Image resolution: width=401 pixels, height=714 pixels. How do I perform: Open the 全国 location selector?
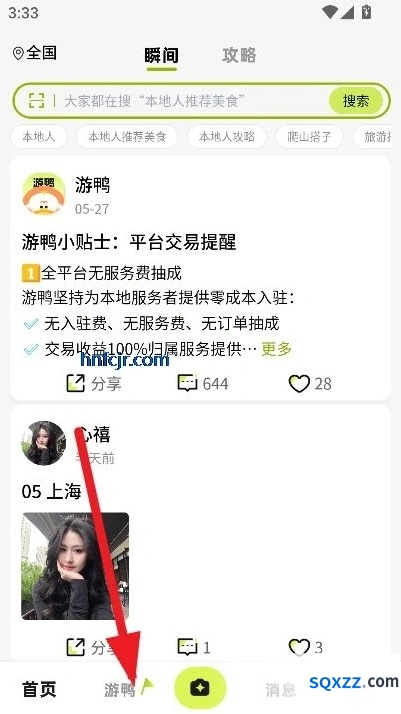pos(35,53)
